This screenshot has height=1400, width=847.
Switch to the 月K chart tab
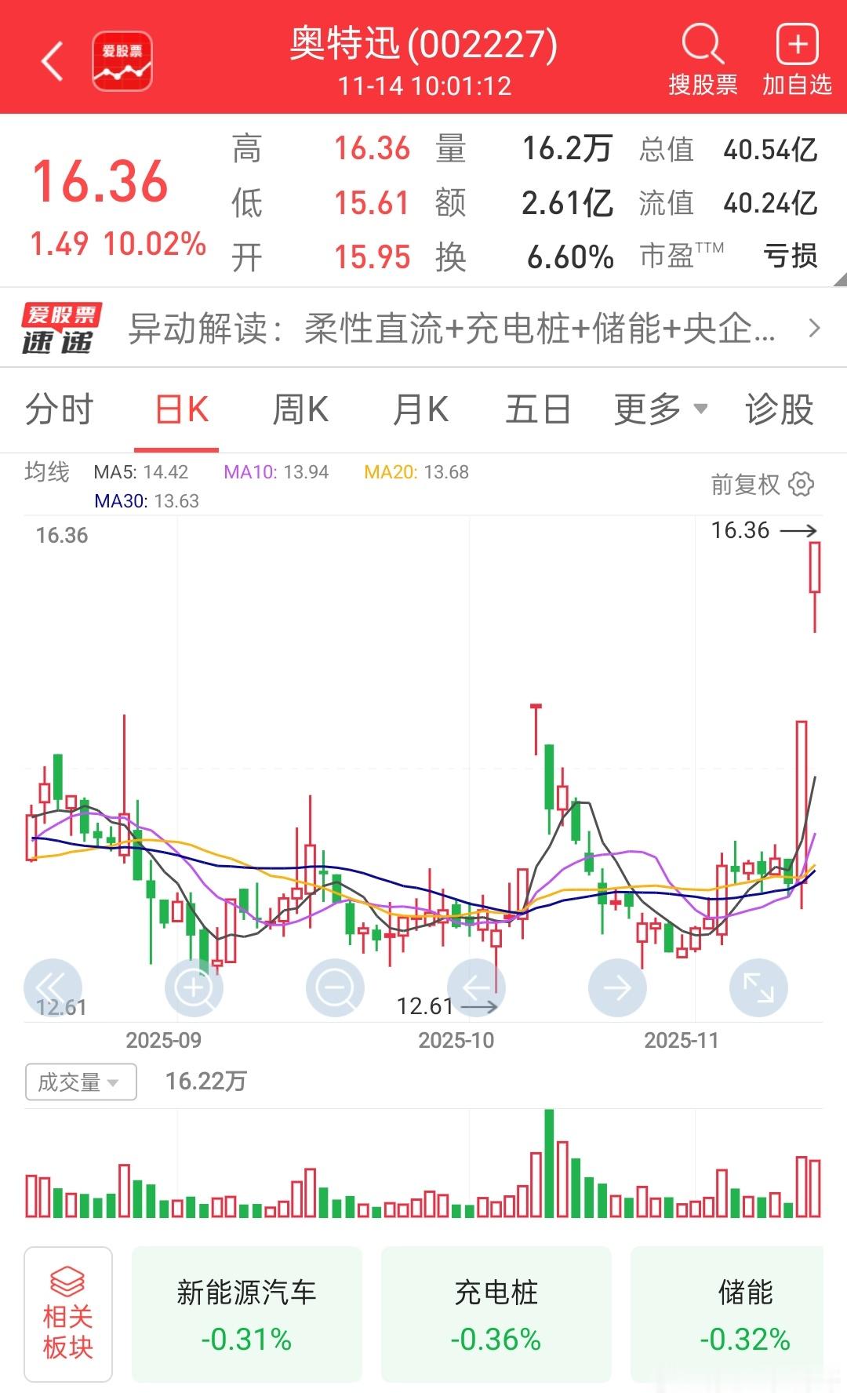tap(420, 409)
